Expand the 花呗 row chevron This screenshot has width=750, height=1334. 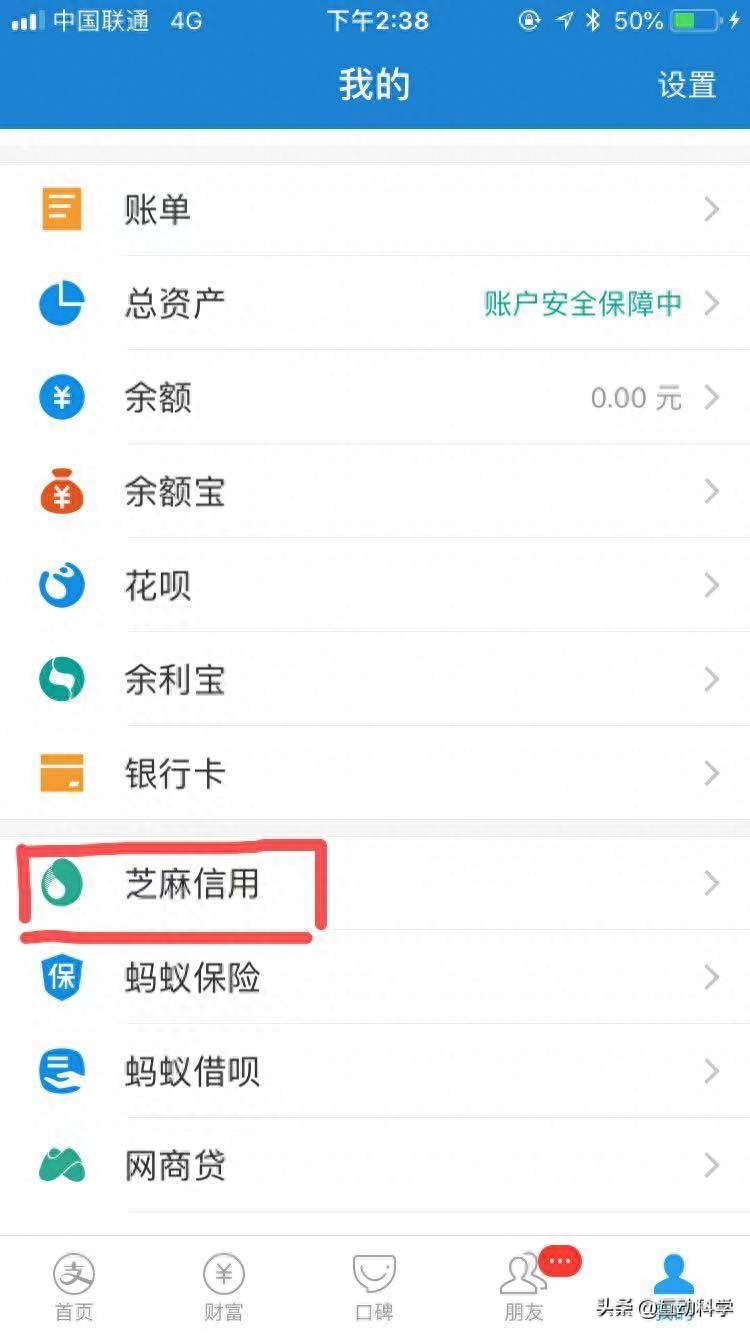(x=711, y=585)
